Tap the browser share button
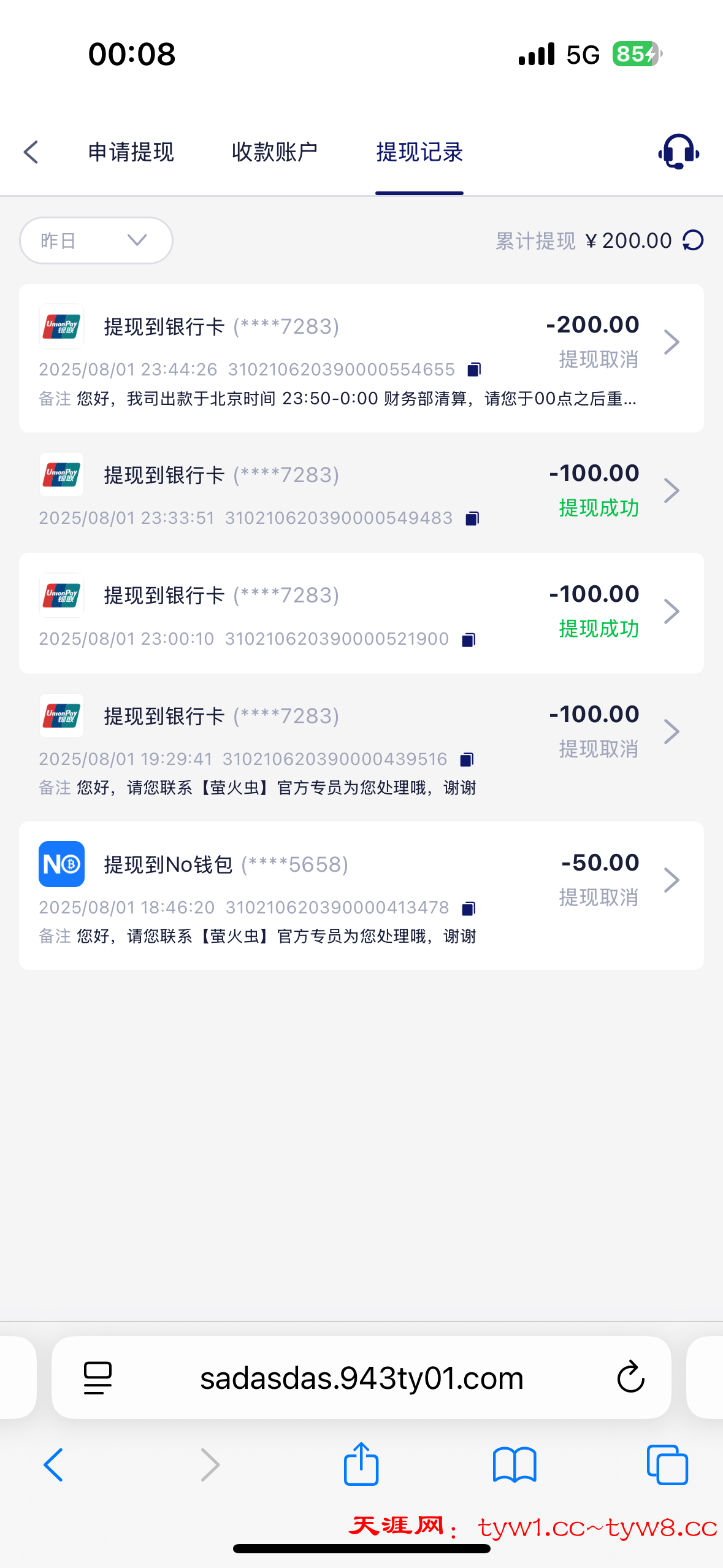The image size is (723, 1568). 361,1464
